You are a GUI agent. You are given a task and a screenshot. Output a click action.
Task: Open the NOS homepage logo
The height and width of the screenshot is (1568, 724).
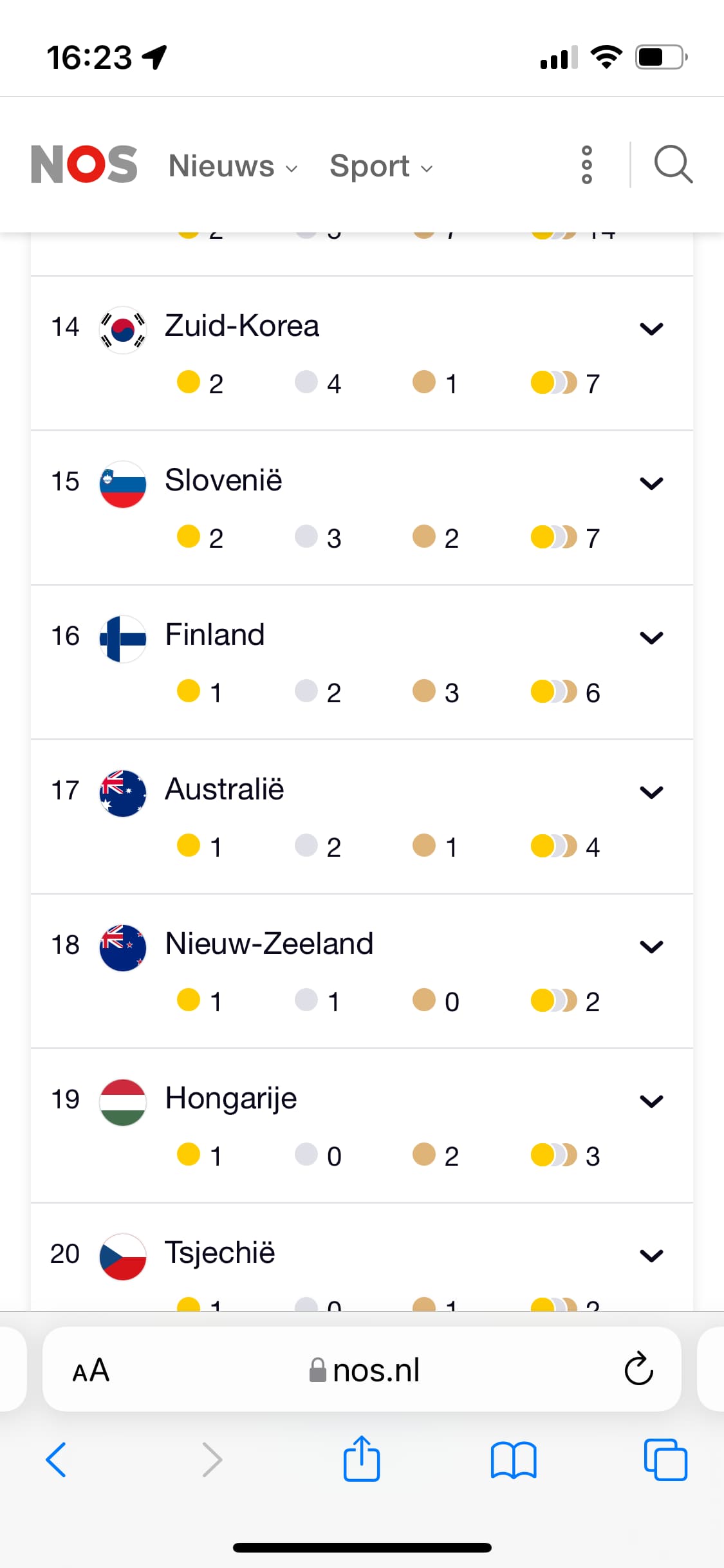click(84, 165)
